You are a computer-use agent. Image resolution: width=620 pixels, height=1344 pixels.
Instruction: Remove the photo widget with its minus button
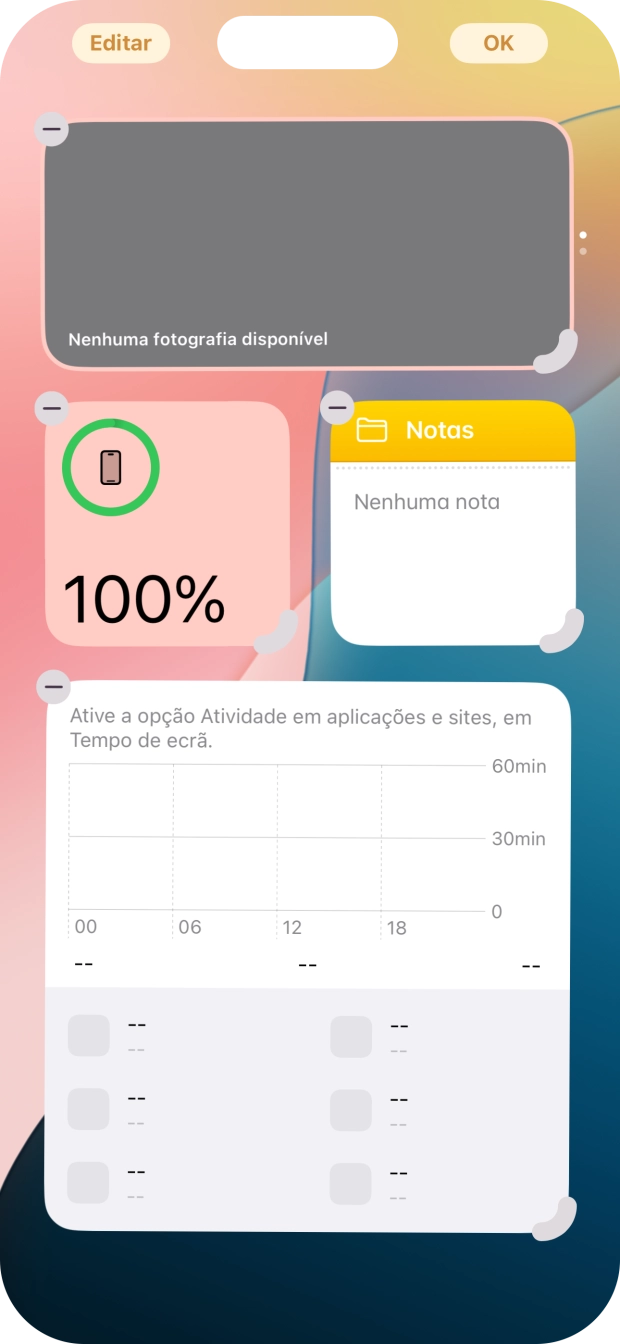52,129
